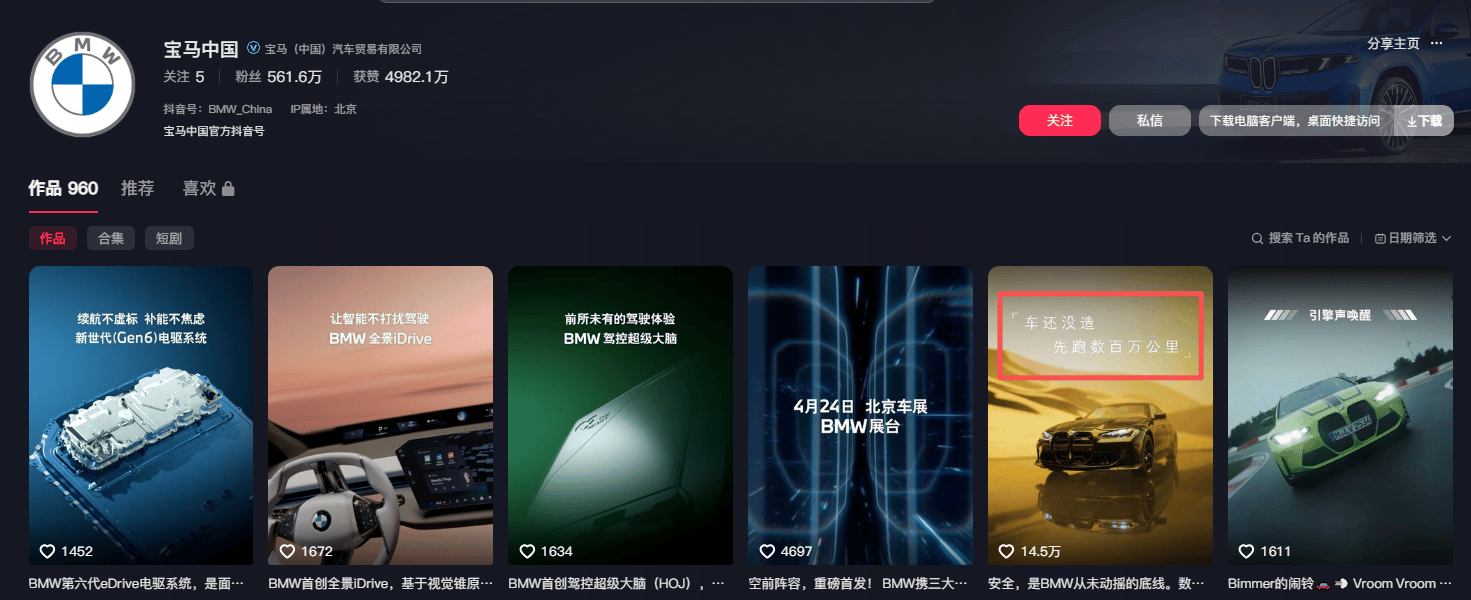Open the Gen6 电驱系统 video
The image size is (1471, 600).
[141, 415]
